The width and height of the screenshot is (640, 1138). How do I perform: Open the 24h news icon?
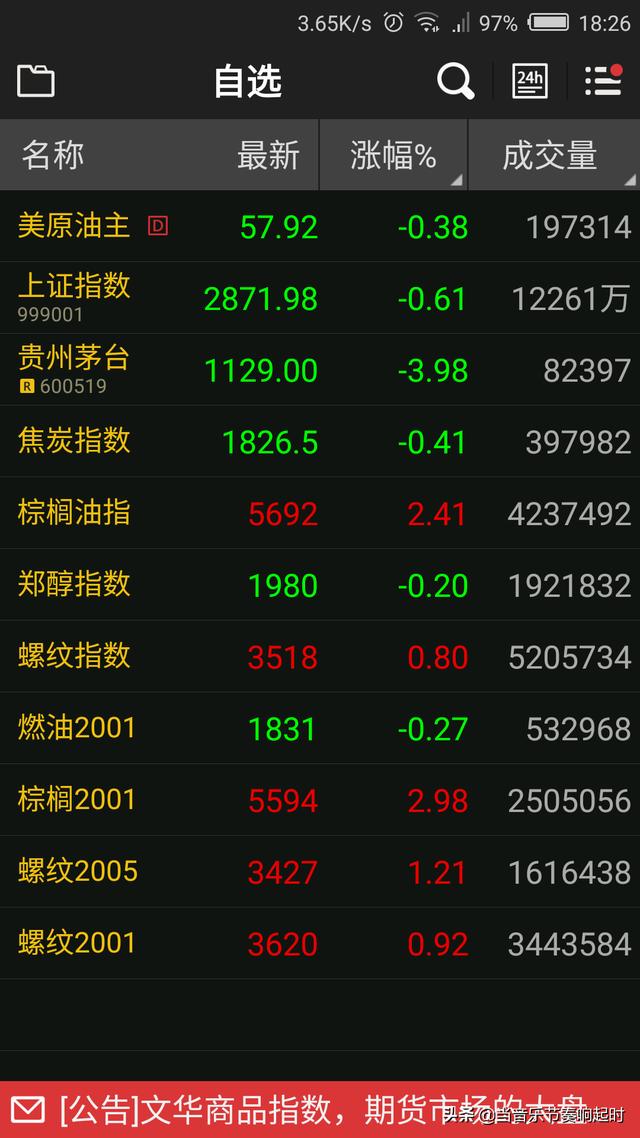(x=530, y=81)
